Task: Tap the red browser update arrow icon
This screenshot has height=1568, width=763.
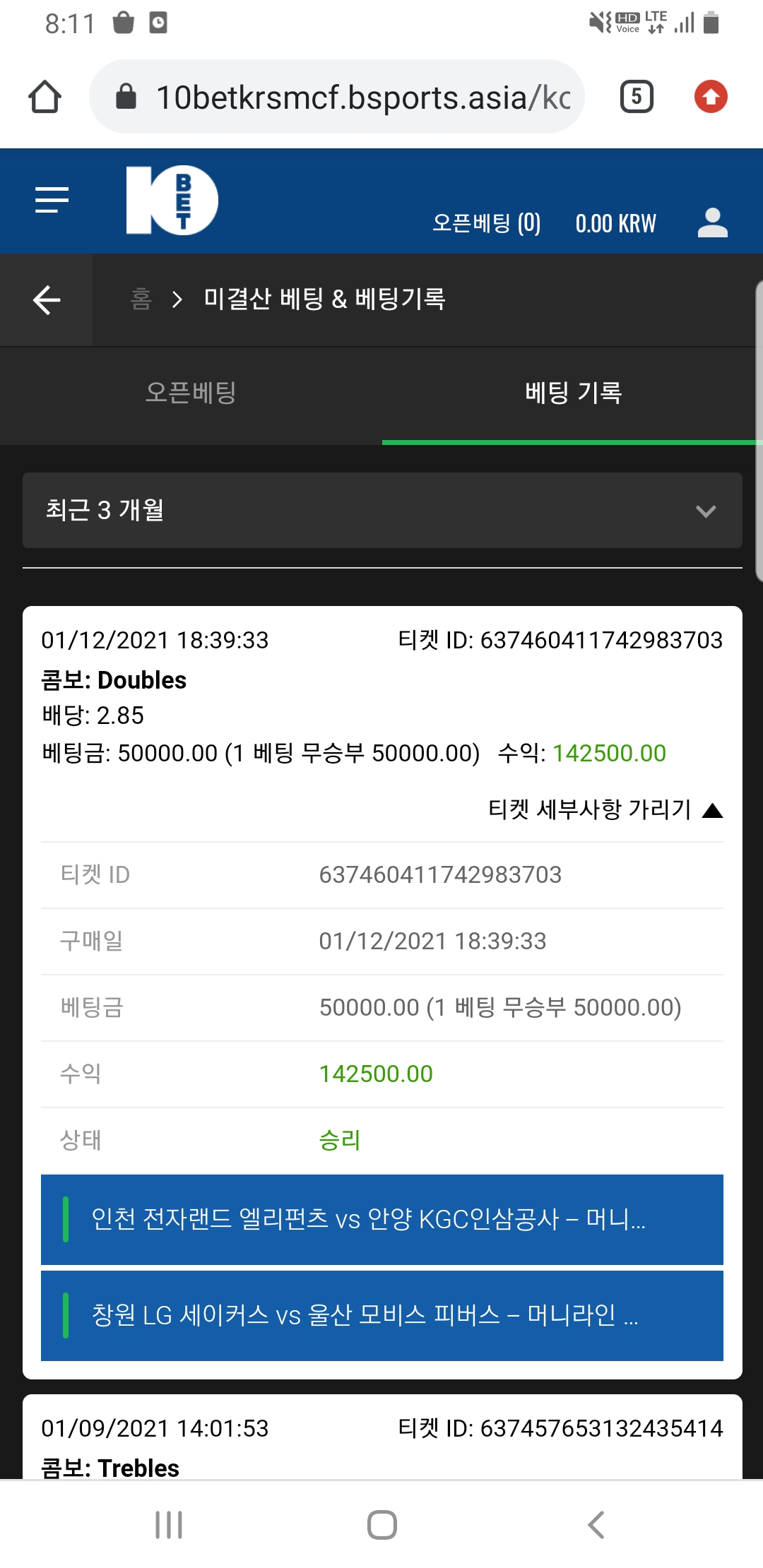Action: (711, 97)
